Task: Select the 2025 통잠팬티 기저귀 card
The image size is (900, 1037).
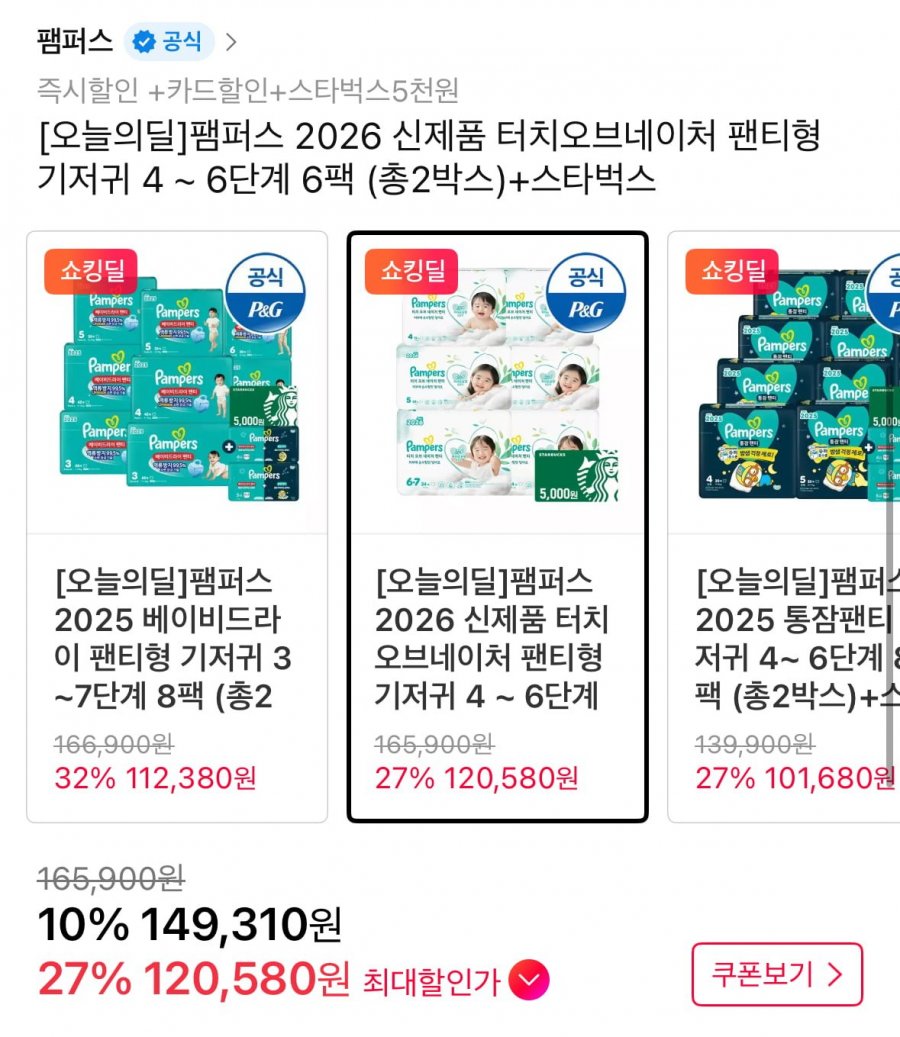Action: 785,526
